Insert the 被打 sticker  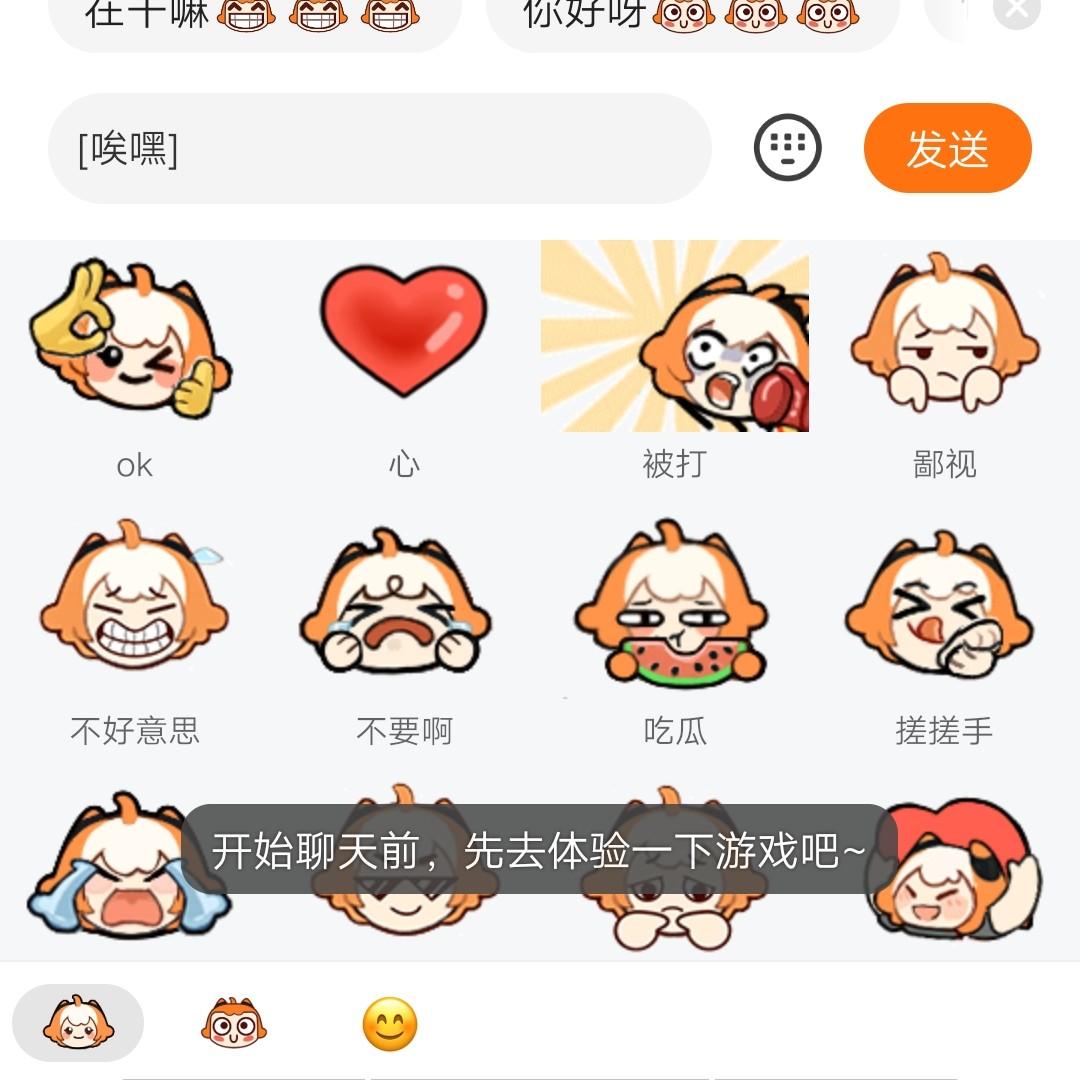(675, 338)
